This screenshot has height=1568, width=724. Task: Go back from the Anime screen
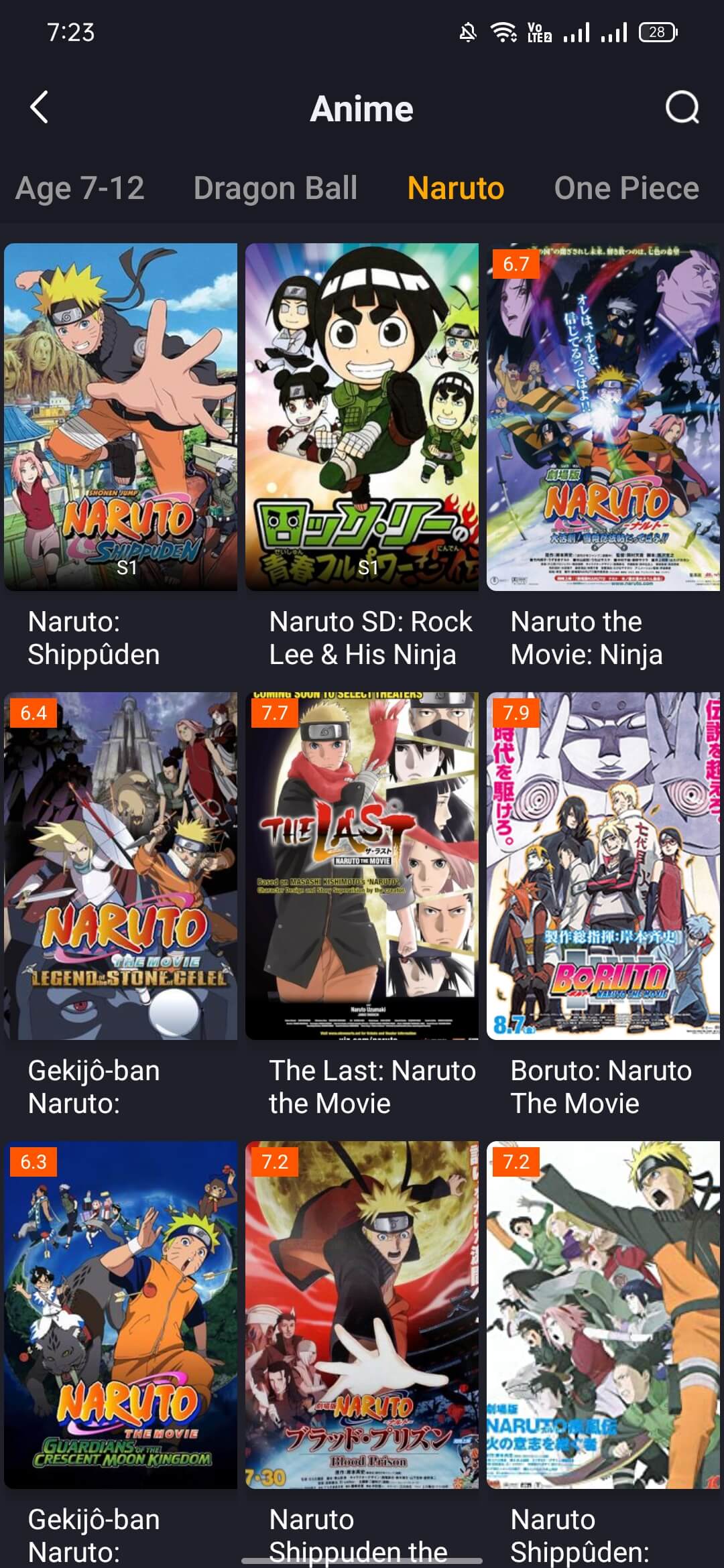coord(40,107)
